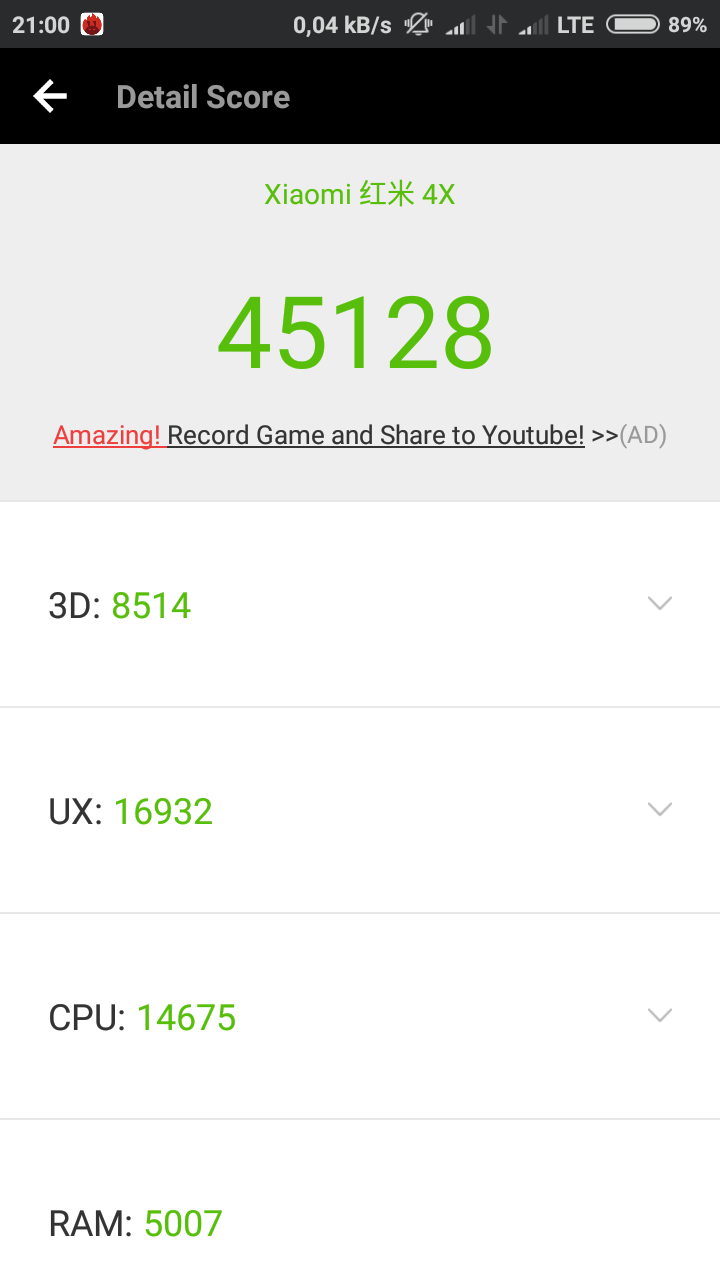720x1280 pixels.
Task: Expand the UX score breakdown
Action: tap(659, 810)
